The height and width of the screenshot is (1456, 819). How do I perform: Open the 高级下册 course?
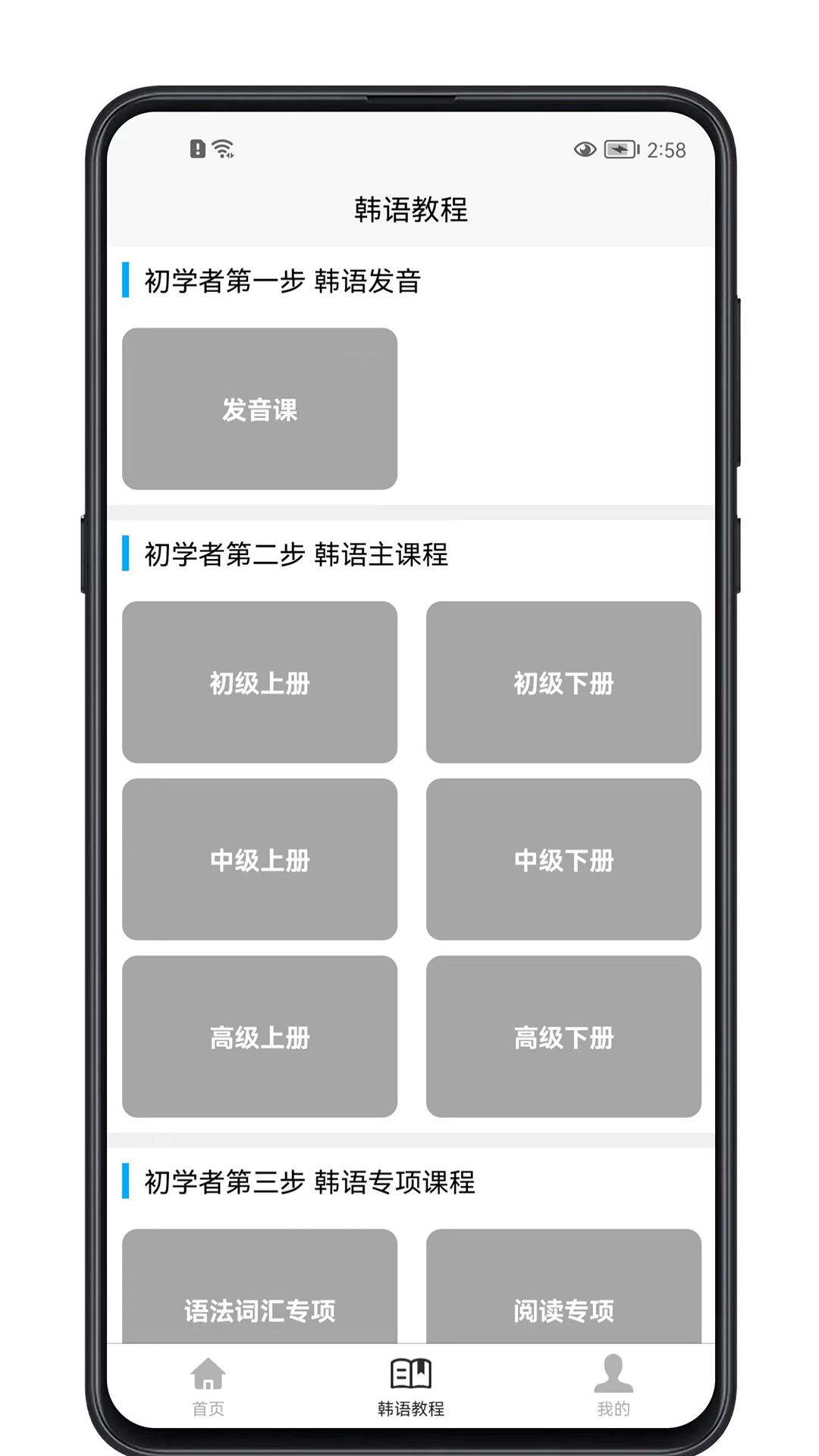(x=563, y=1037)
